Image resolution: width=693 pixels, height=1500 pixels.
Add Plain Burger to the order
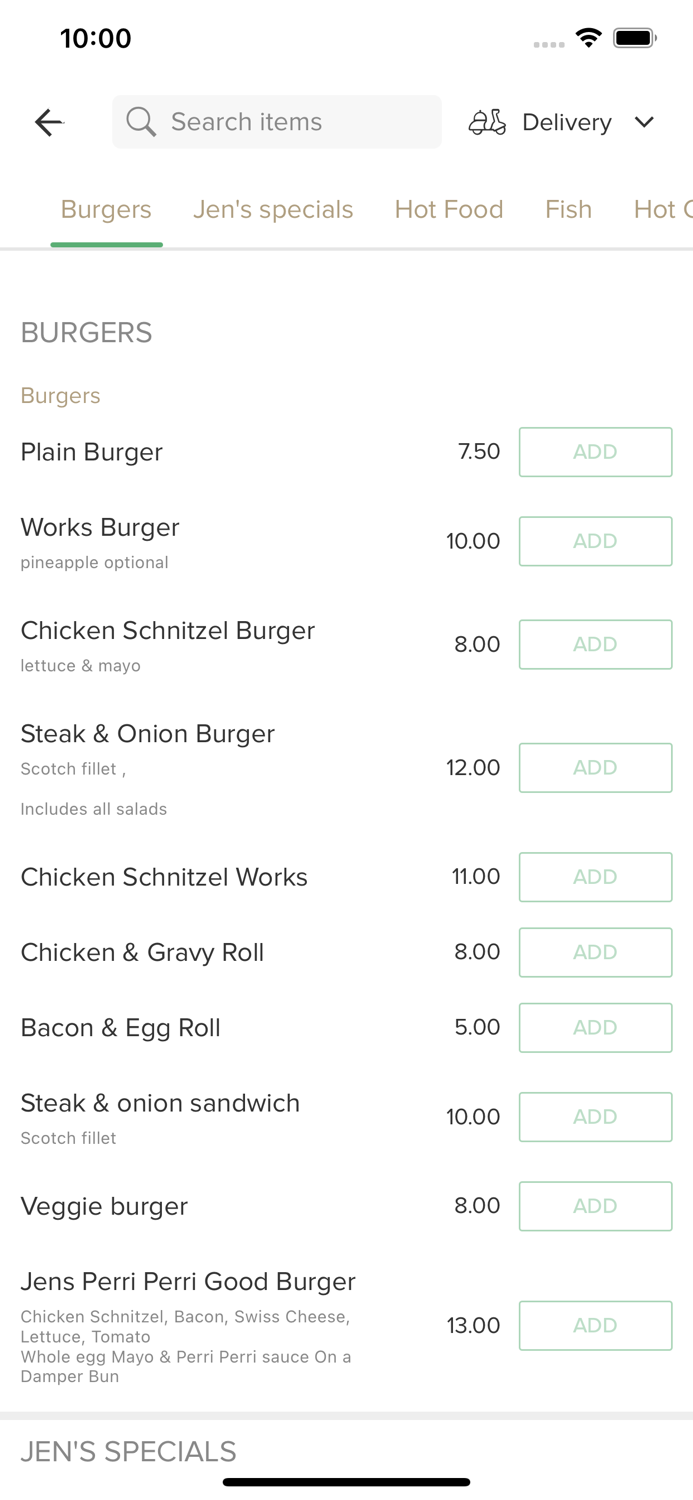point(595,452)
